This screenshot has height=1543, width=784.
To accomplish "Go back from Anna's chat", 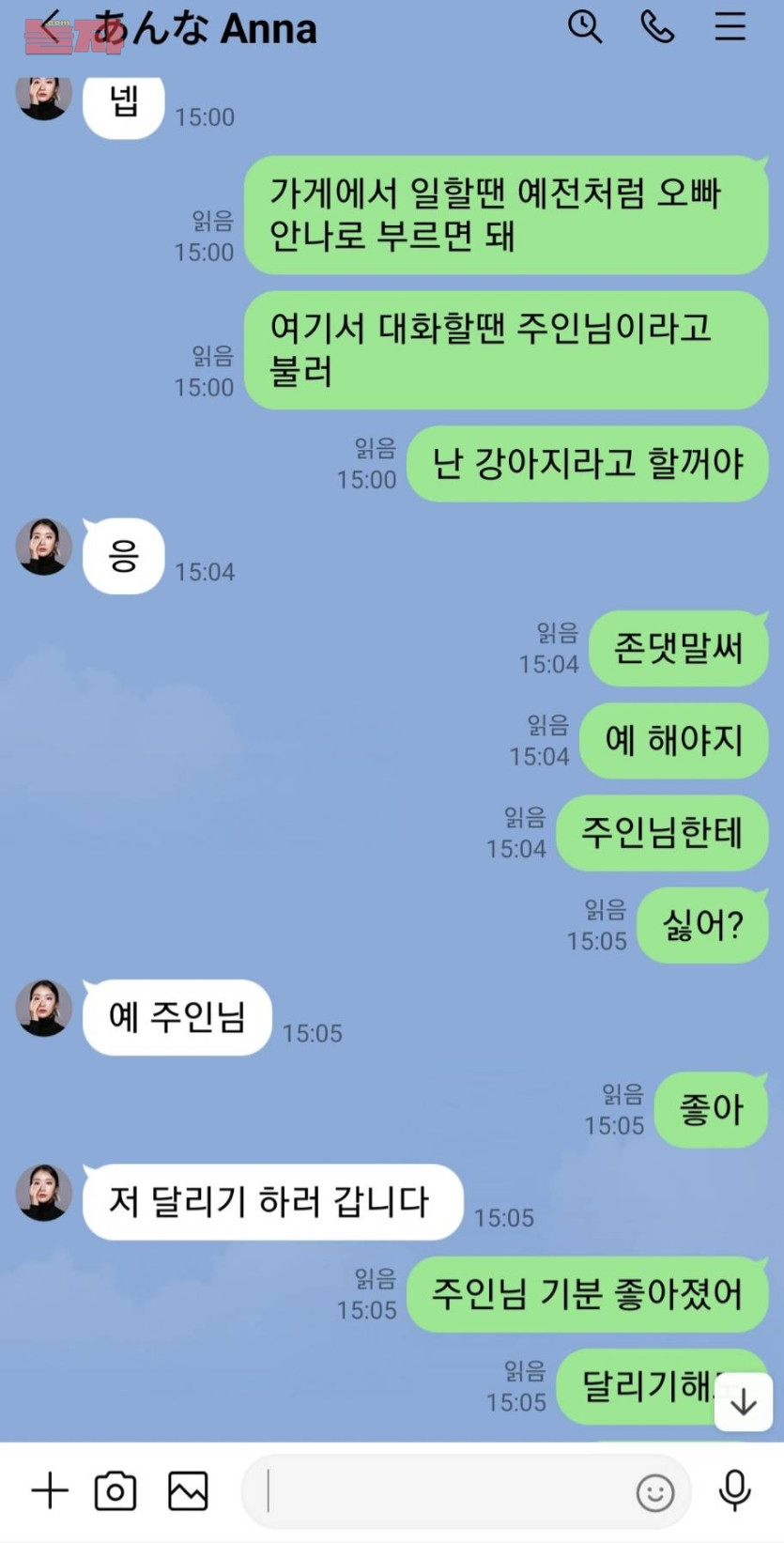I will (51, 28).
